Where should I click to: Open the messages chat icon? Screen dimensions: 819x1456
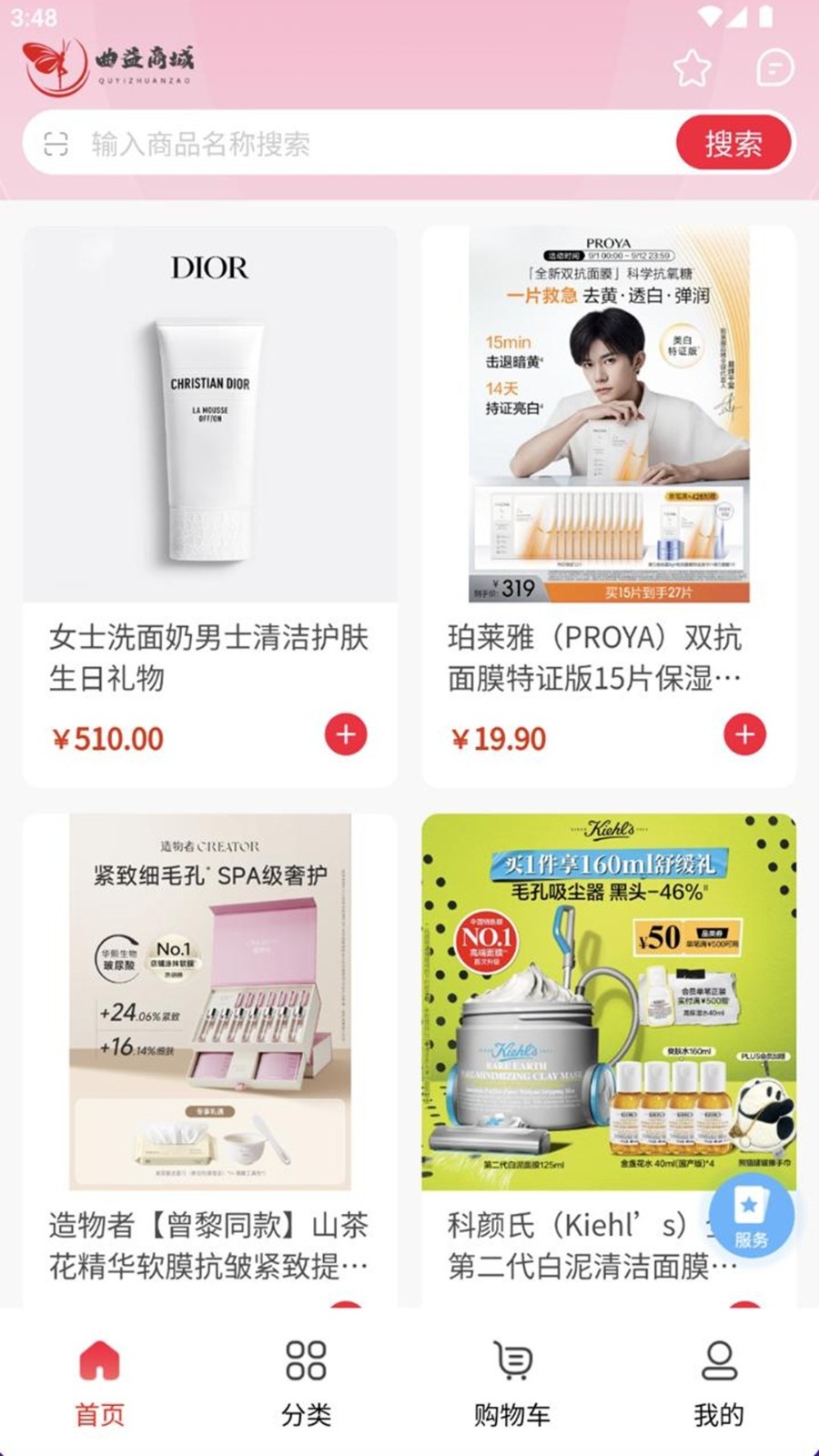[774, 68]
